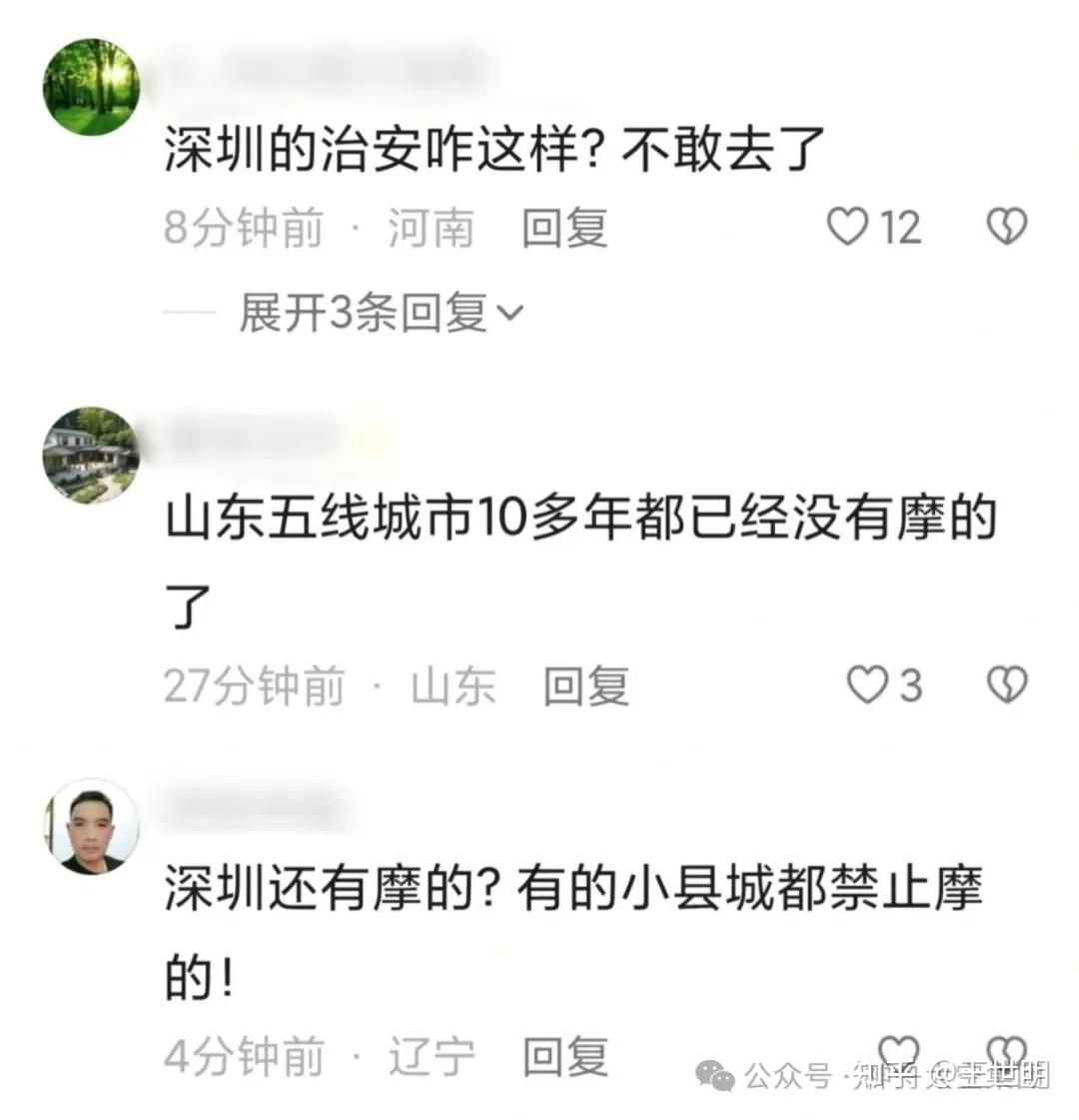This screenshot has height=1120, width=1079.
Task: Dislike the Henan comment about Shenzhen safety
Action: point(1006,227)
